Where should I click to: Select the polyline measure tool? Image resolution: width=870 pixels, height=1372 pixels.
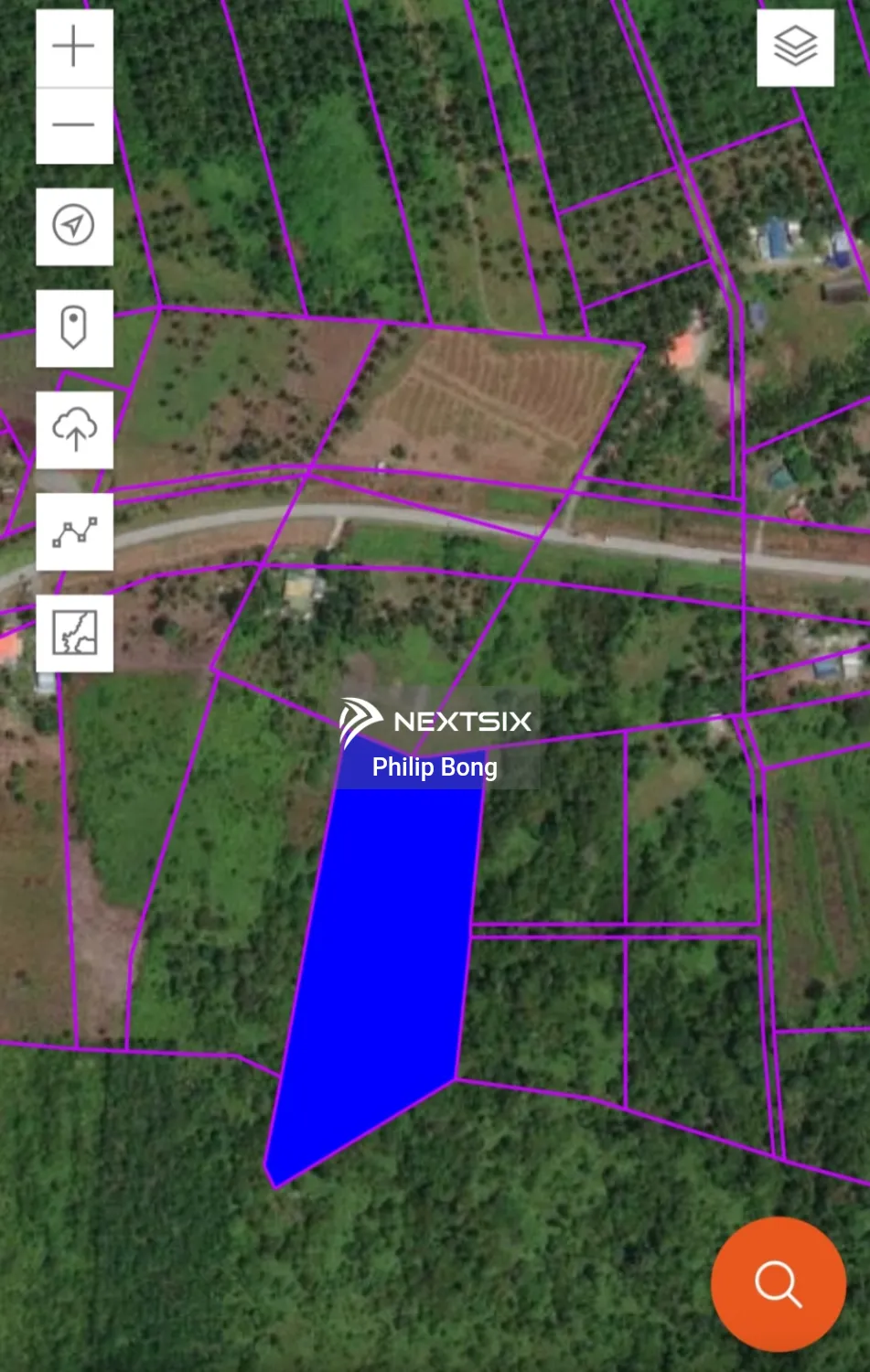pyautogui.click(x=74, y=531)
